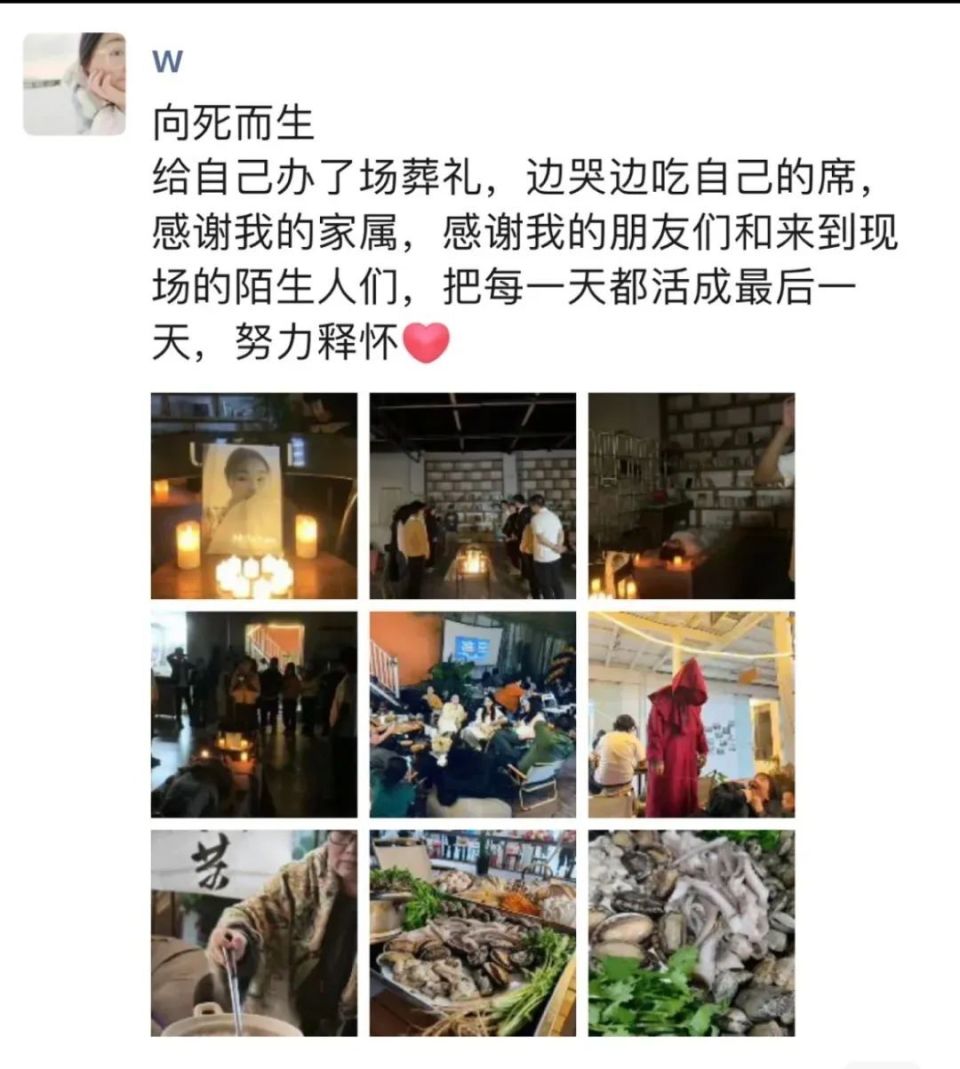The height and width of the screenshot is (1069, 960).
Task: Tap the username W
Action: coord(168,61)
